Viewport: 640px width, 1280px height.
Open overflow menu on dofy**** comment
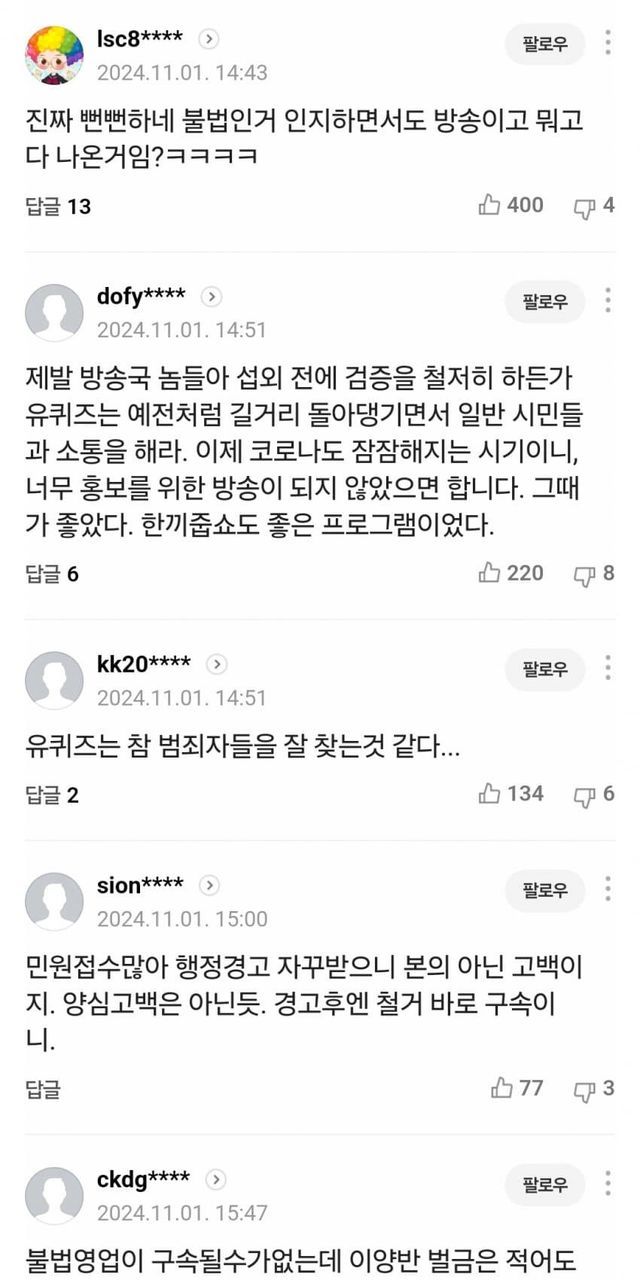point(608,301)
